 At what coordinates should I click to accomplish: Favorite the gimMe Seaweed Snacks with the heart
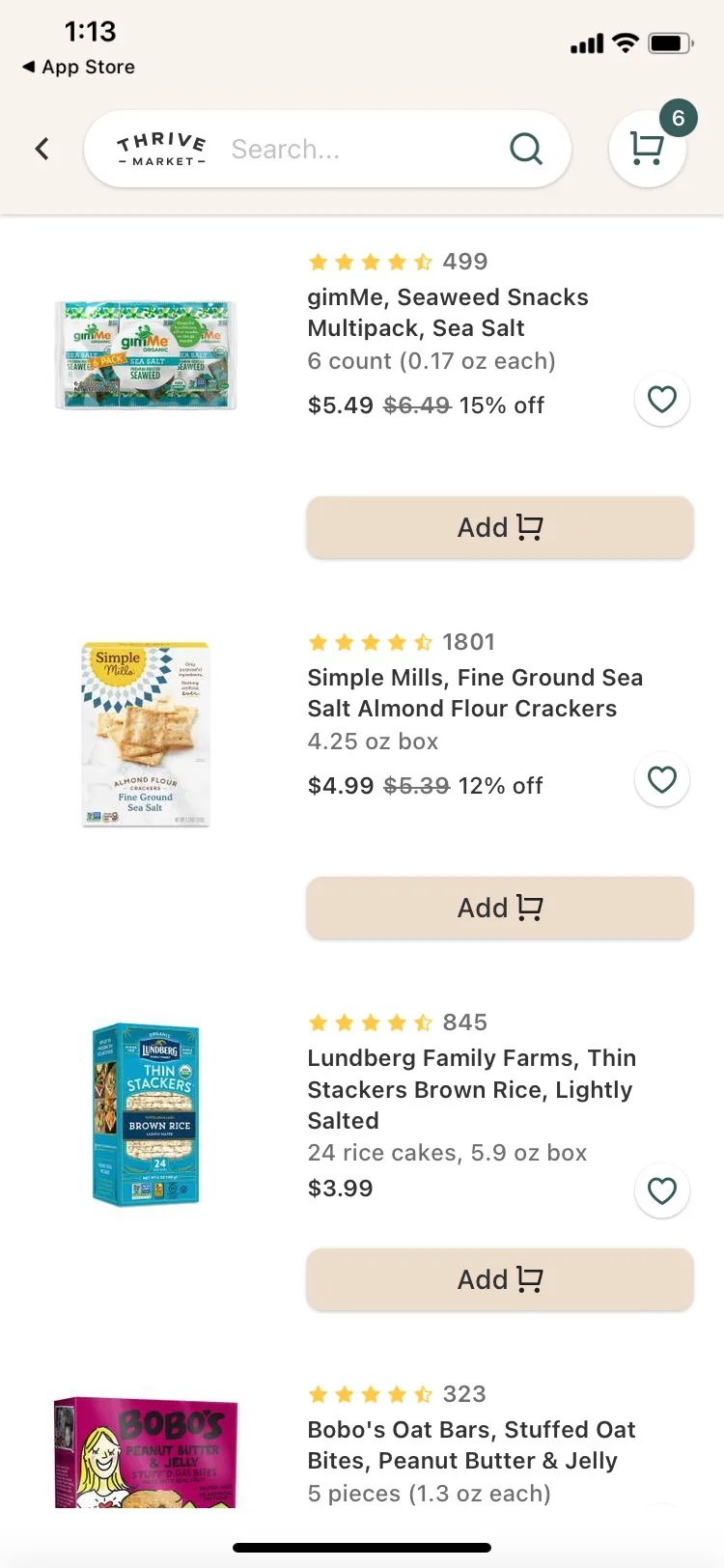point(662,399)
